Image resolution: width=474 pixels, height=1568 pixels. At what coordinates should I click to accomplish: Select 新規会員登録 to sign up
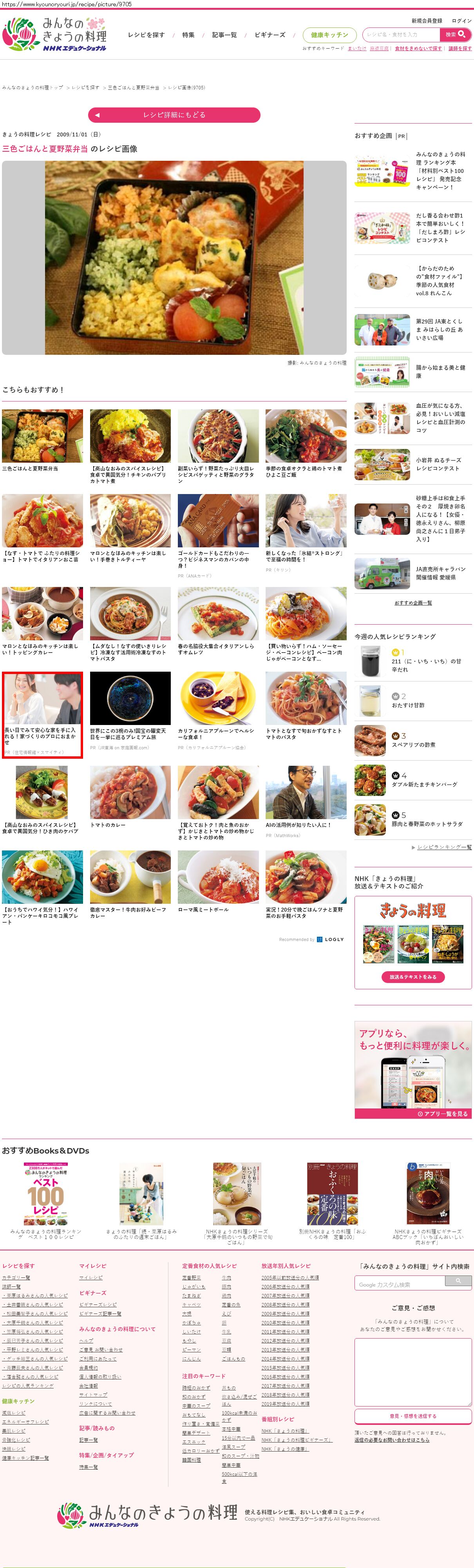click(x=427, y=21)
